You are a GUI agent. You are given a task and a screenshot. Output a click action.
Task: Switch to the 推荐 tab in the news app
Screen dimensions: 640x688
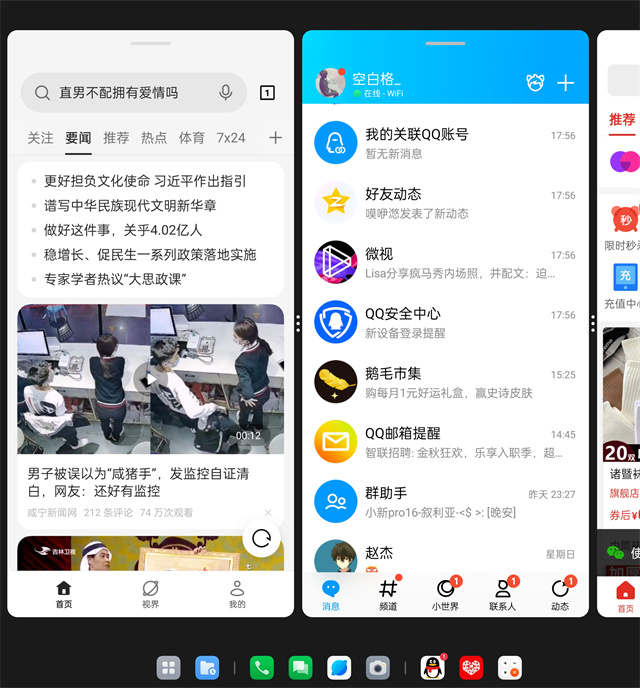[116, 138]
